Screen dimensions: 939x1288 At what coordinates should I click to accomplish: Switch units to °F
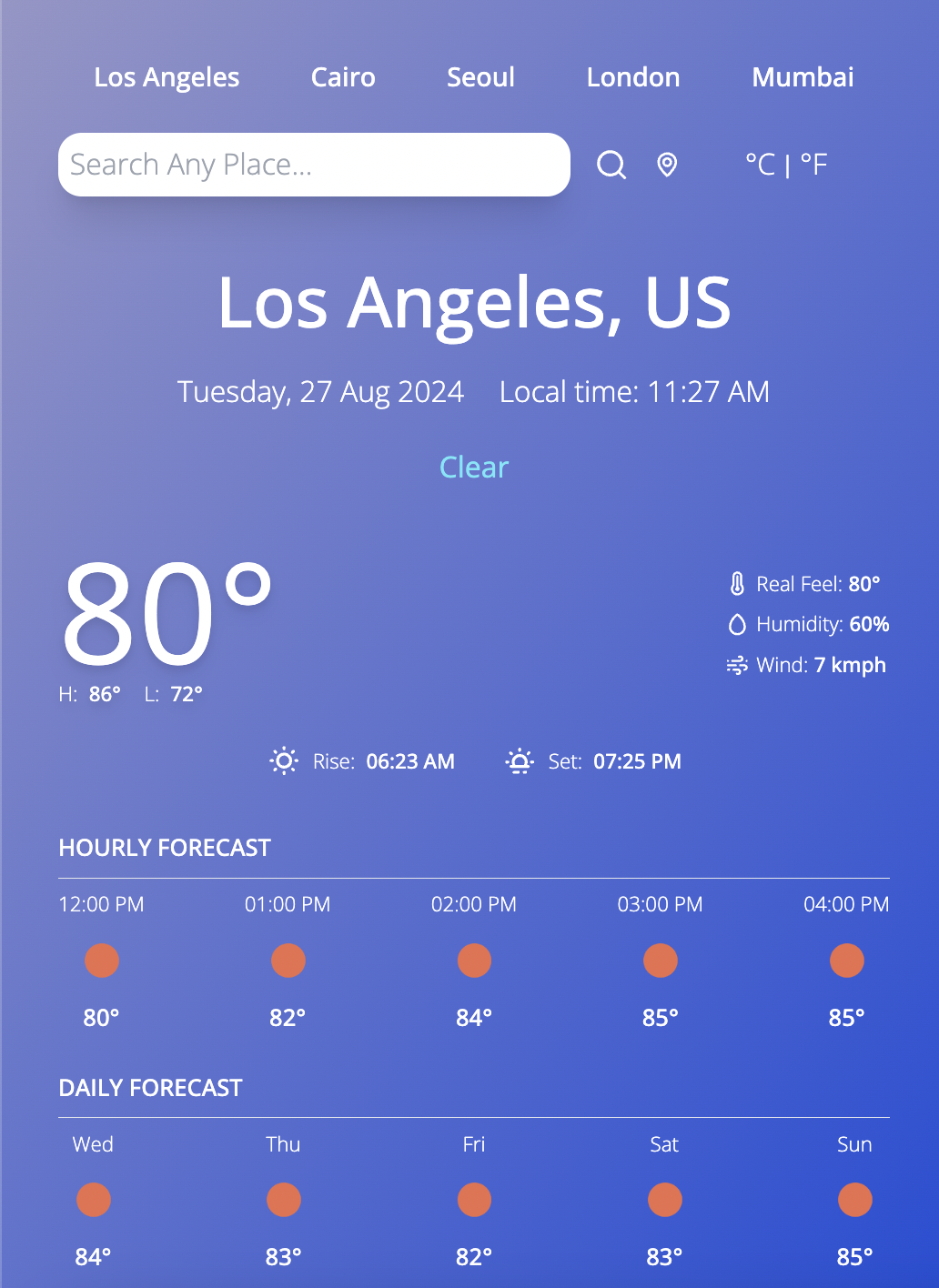pyautogui.click(x=813, y=165)
